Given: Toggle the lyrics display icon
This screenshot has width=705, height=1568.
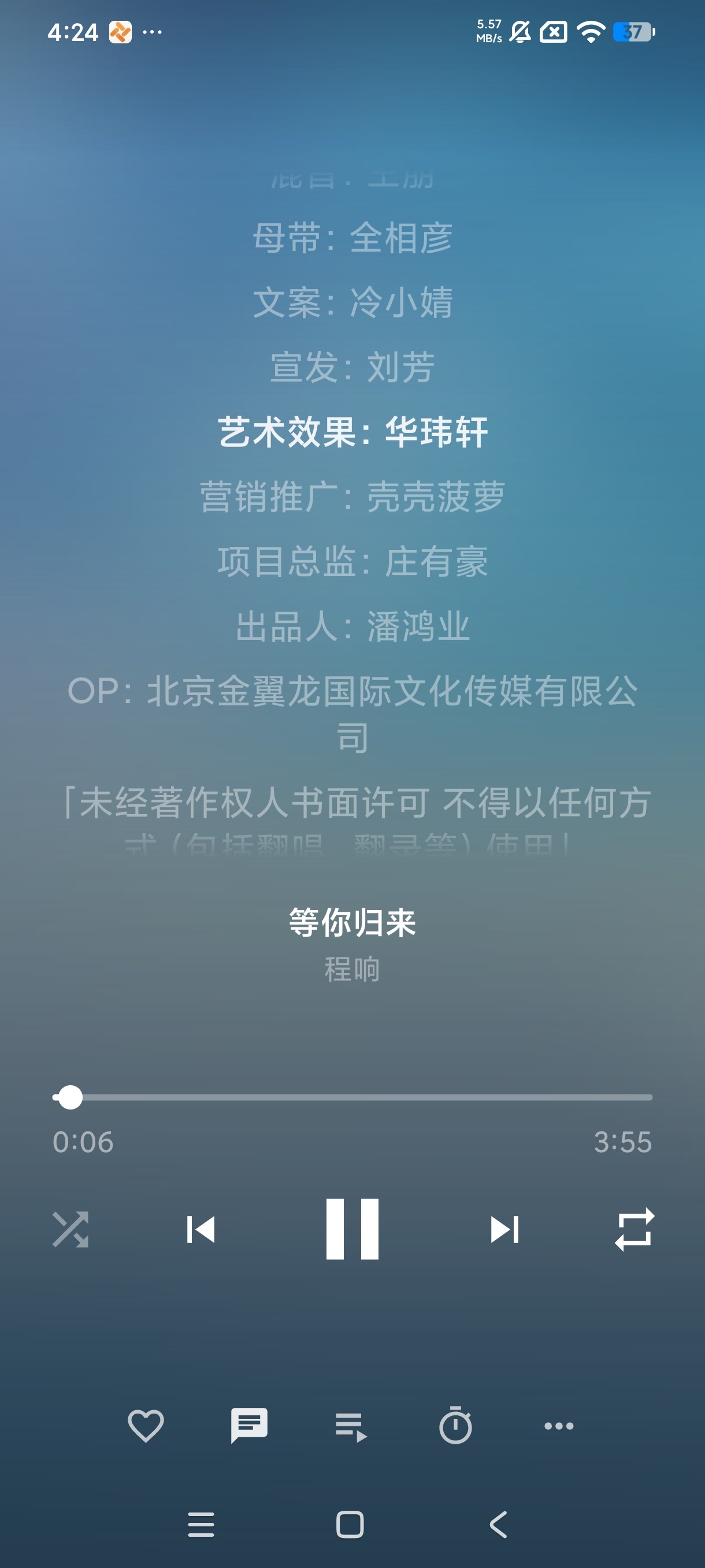Looking at the screenshot, I should pyautogui.click(x=250, y=1426).
